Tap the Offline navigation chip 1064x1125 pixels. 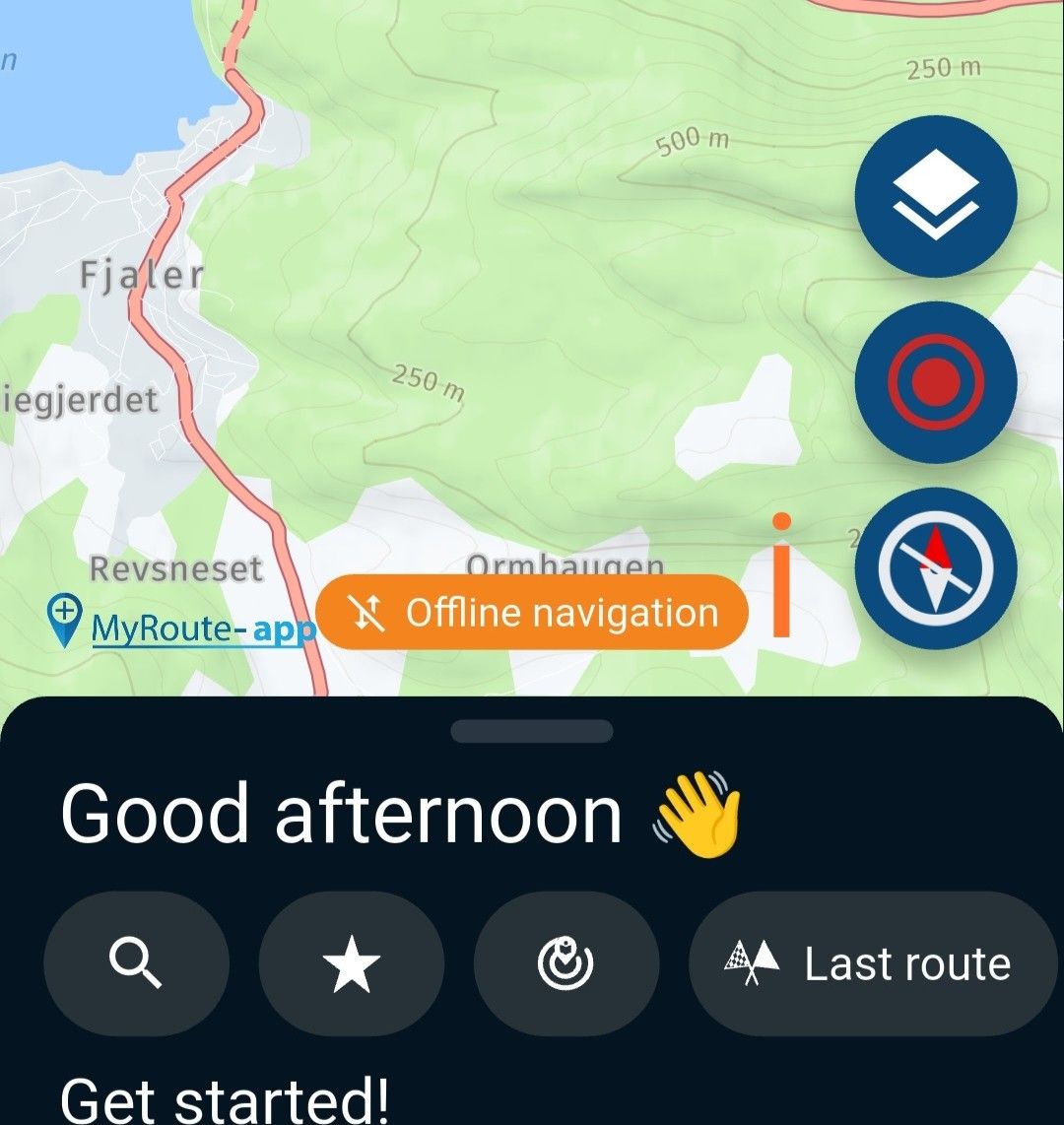pos(533,613)
